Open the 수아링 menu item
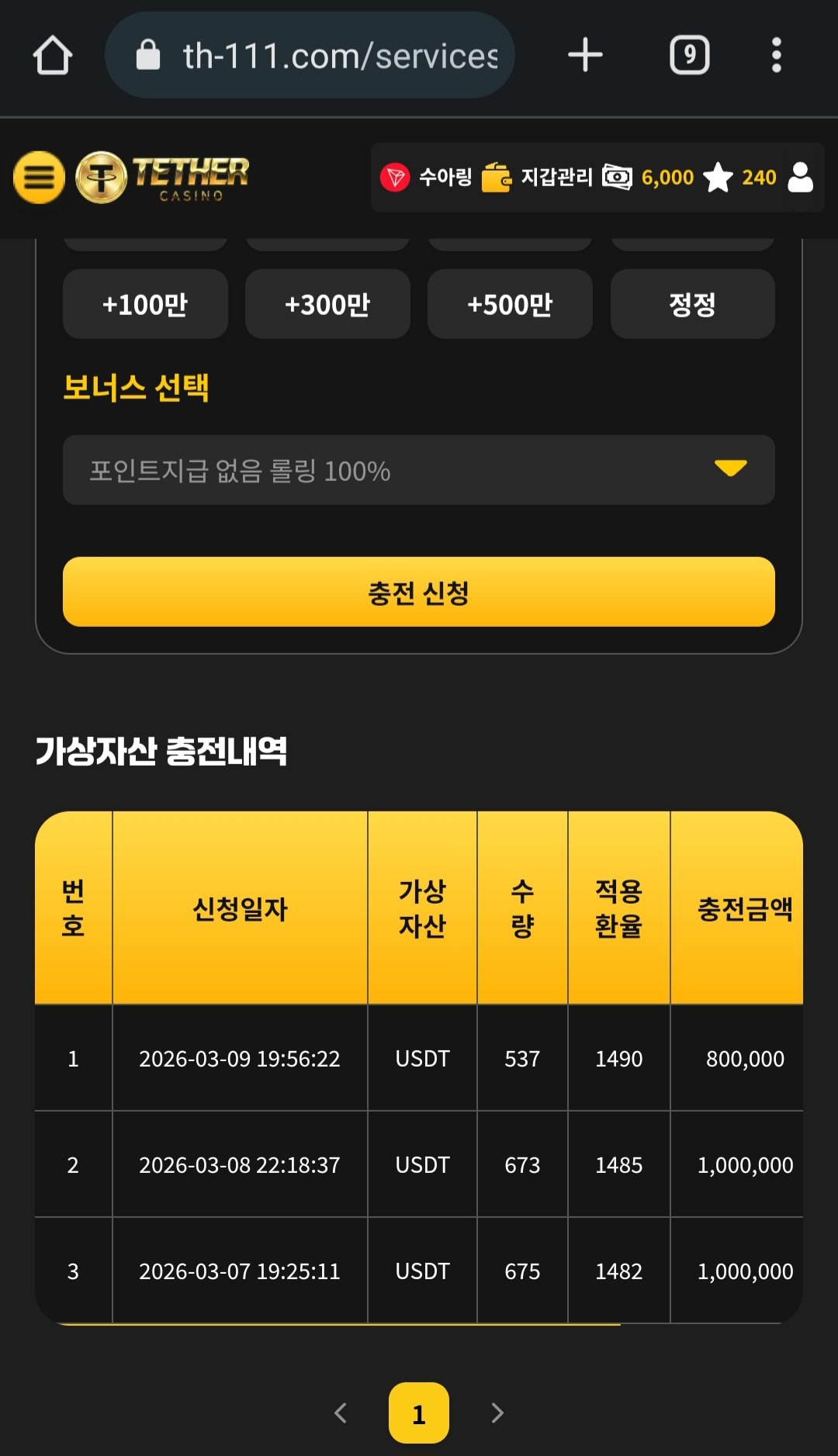 (x=427, y=178)
